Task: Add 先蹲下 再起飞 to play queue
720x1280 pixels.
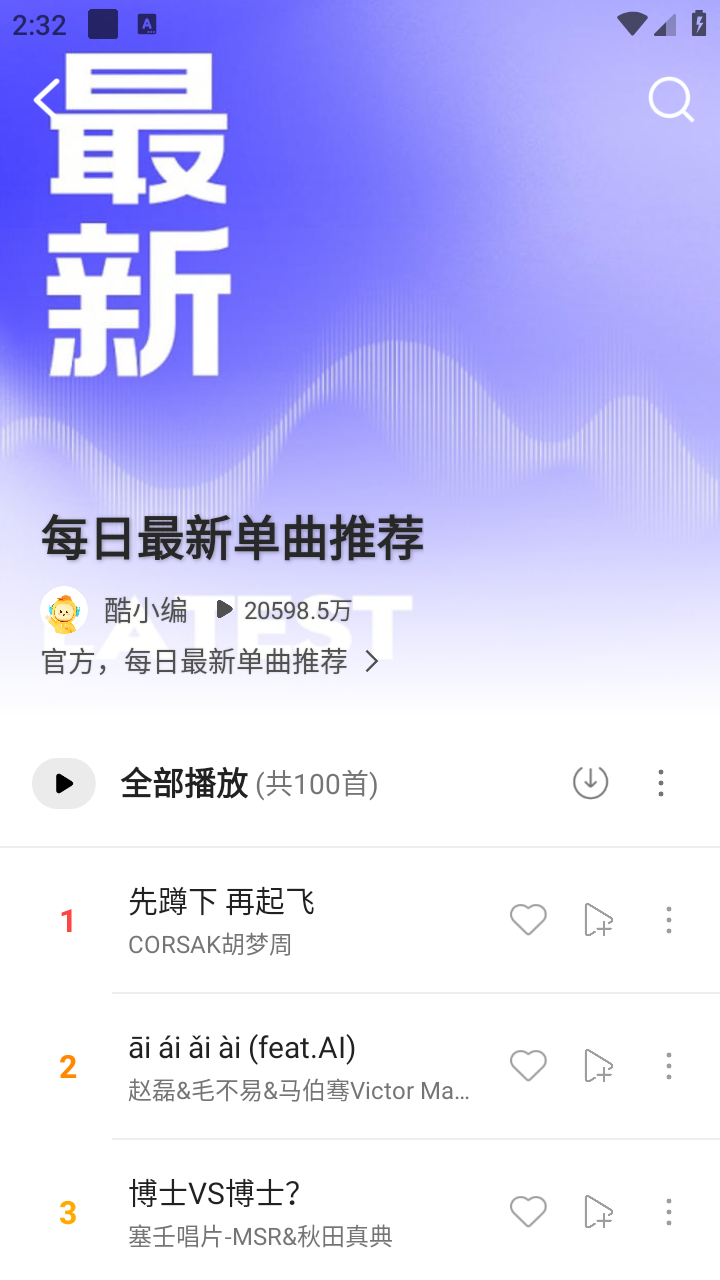Action: [x=598, y=920]
